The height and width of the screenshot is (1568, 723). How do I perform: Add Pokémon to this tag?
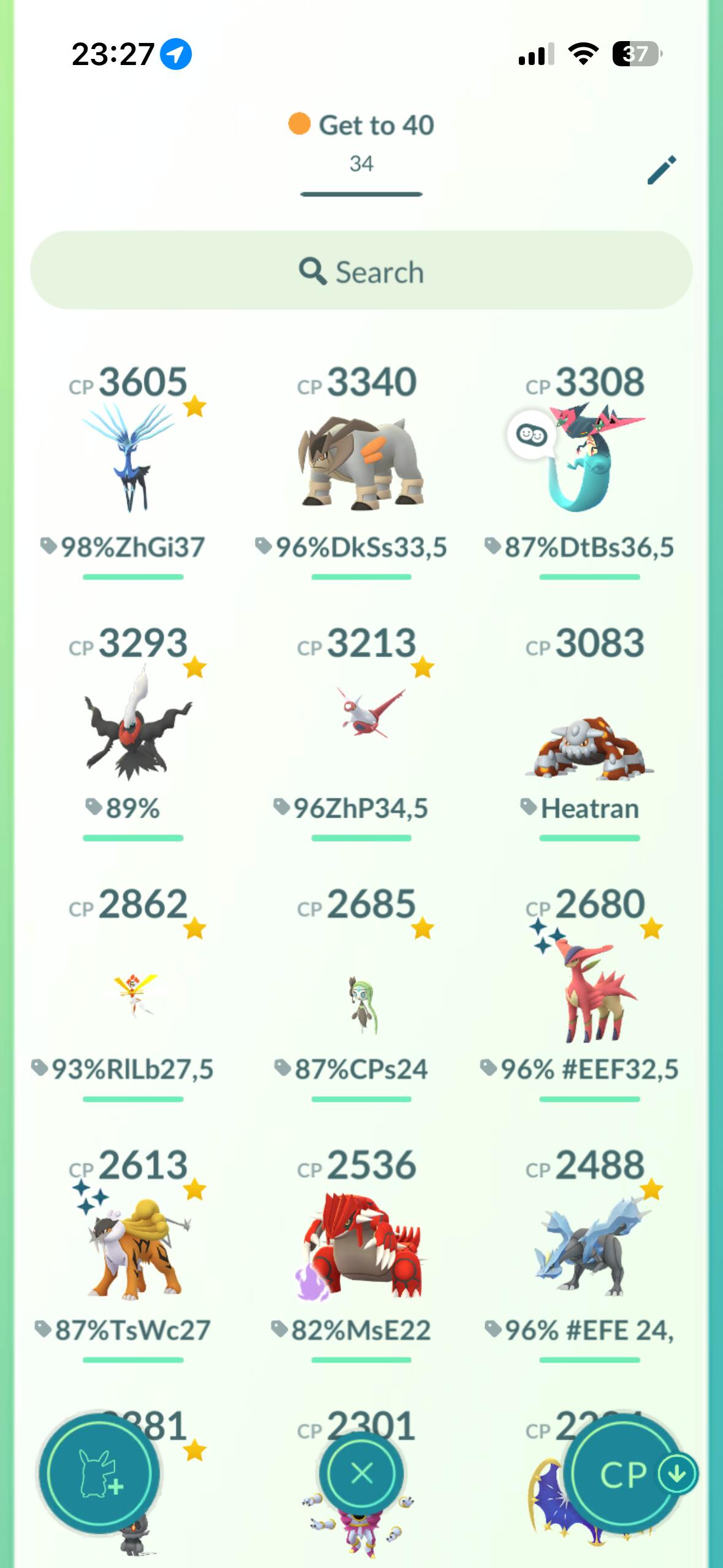pyautogui.click(x=99, y=1473)
